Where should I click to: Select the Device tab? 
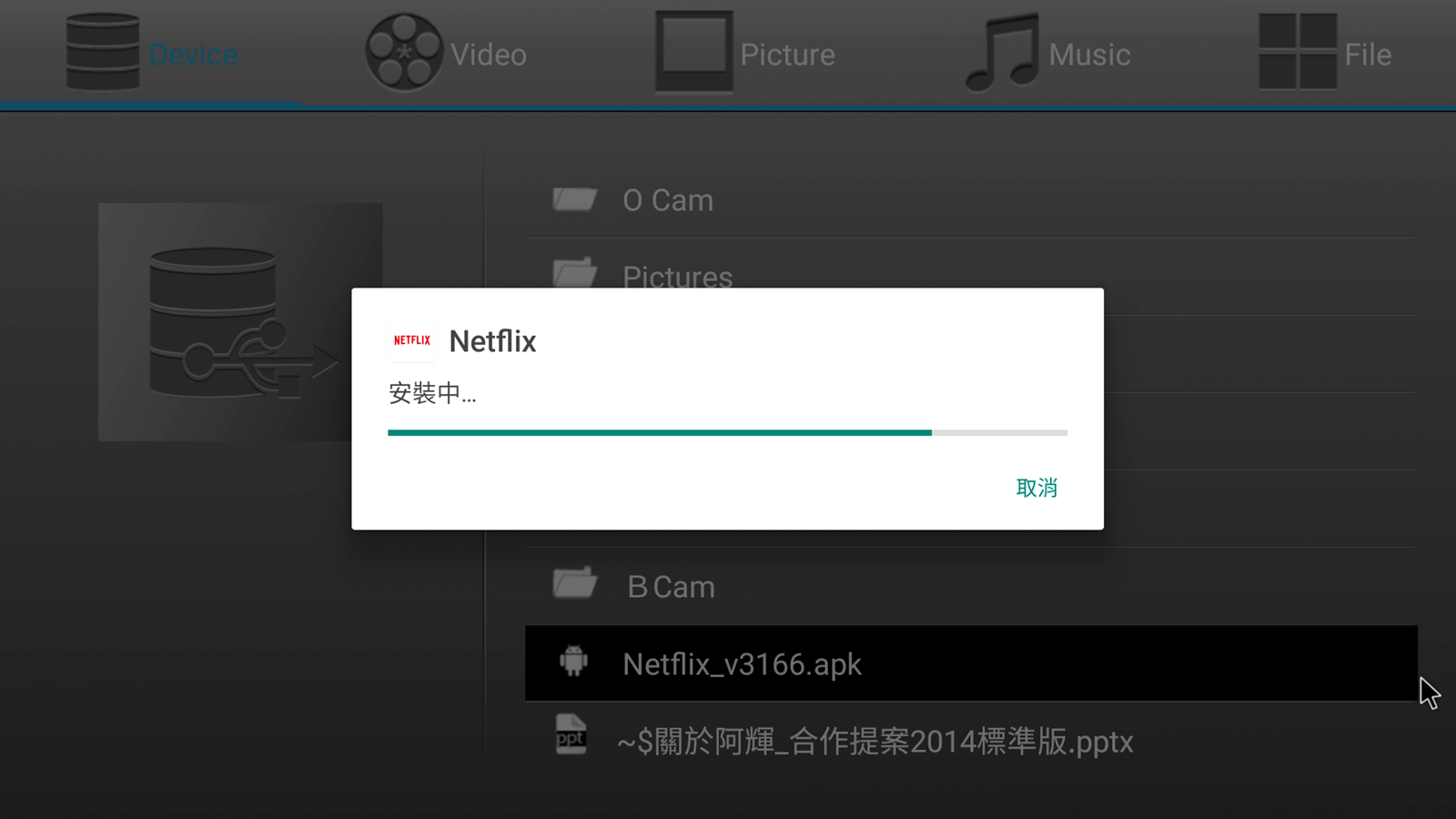click(x=152, y=54)
